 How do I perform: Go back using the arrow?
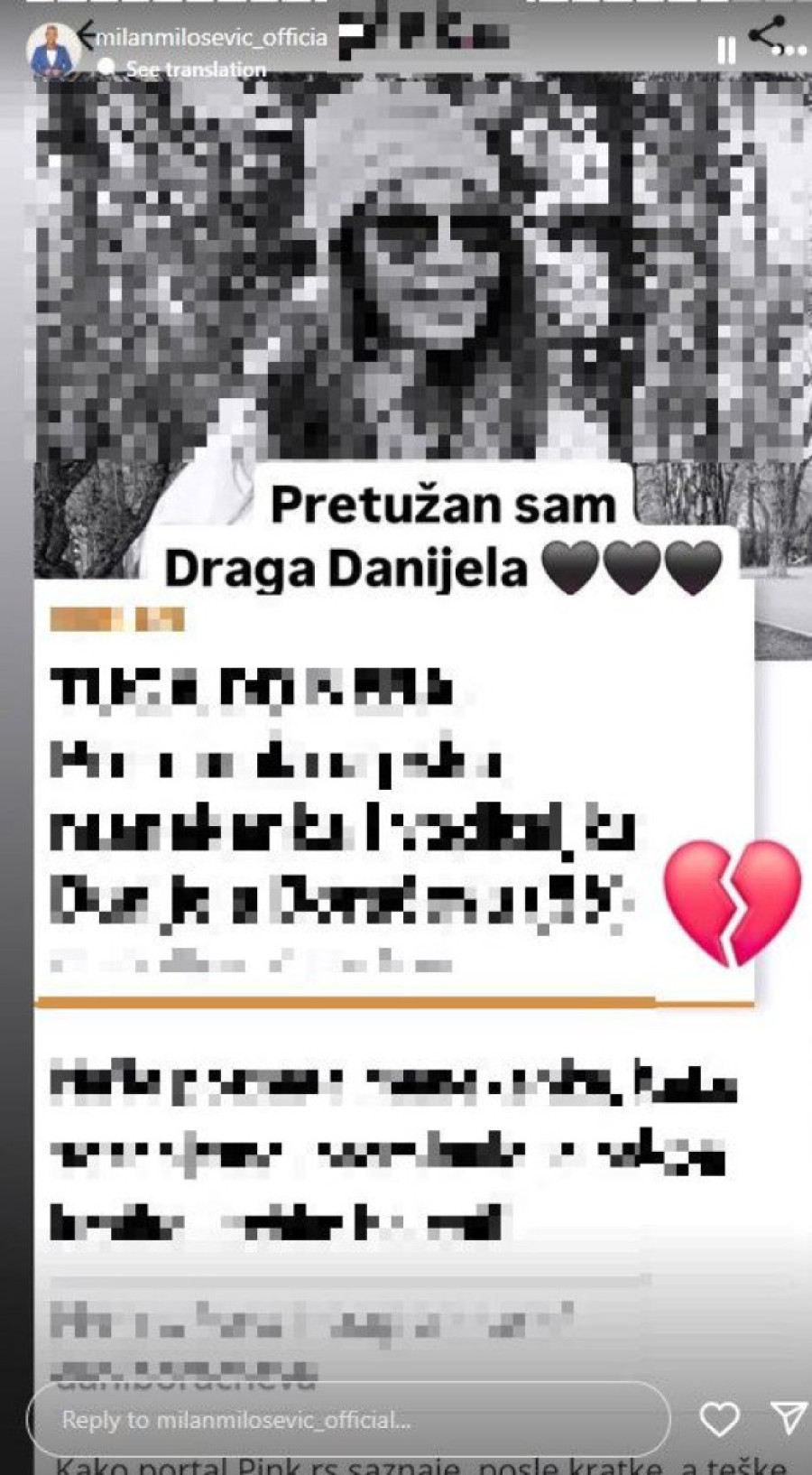[x=87, y=36]
